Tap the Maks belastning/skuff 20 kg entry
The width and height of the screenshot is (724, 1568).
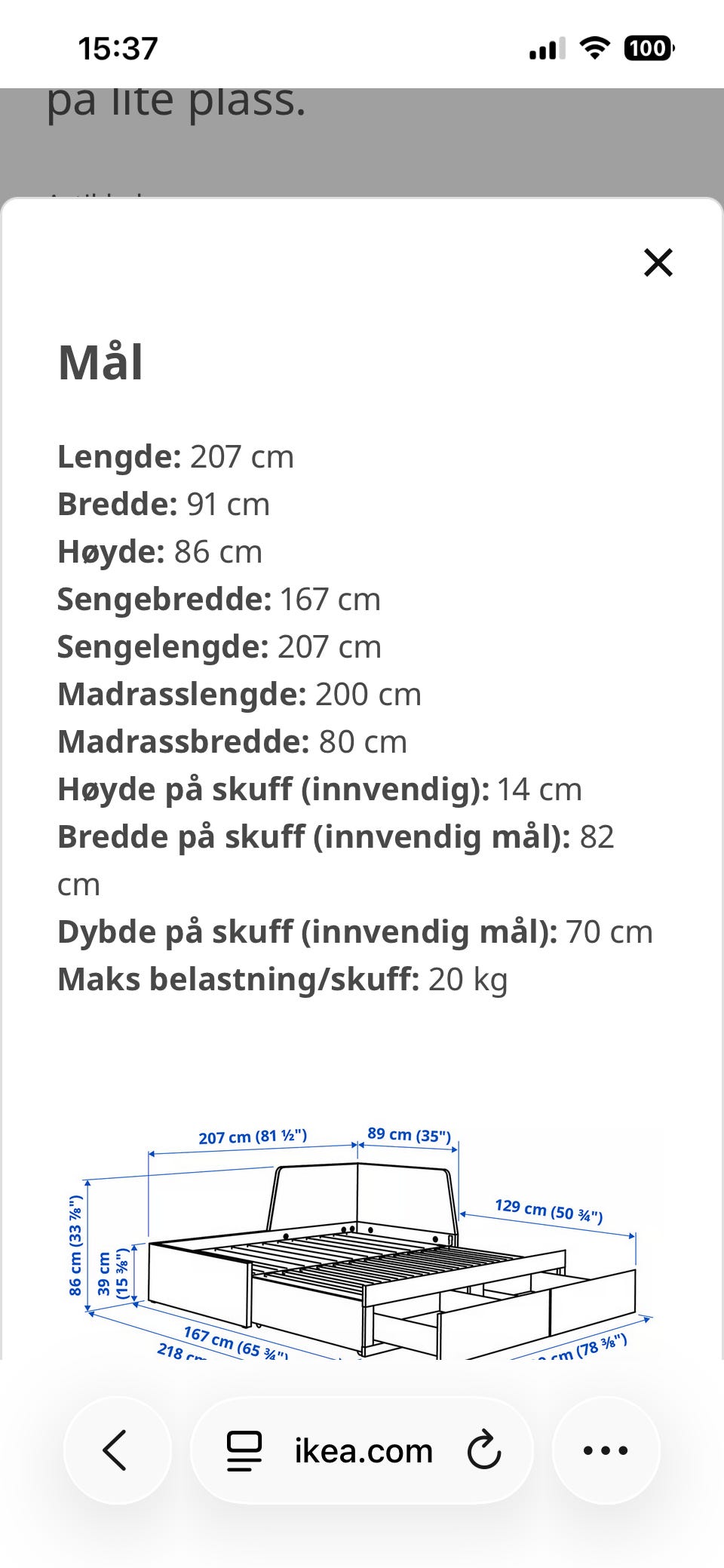(x=283, y=979)
